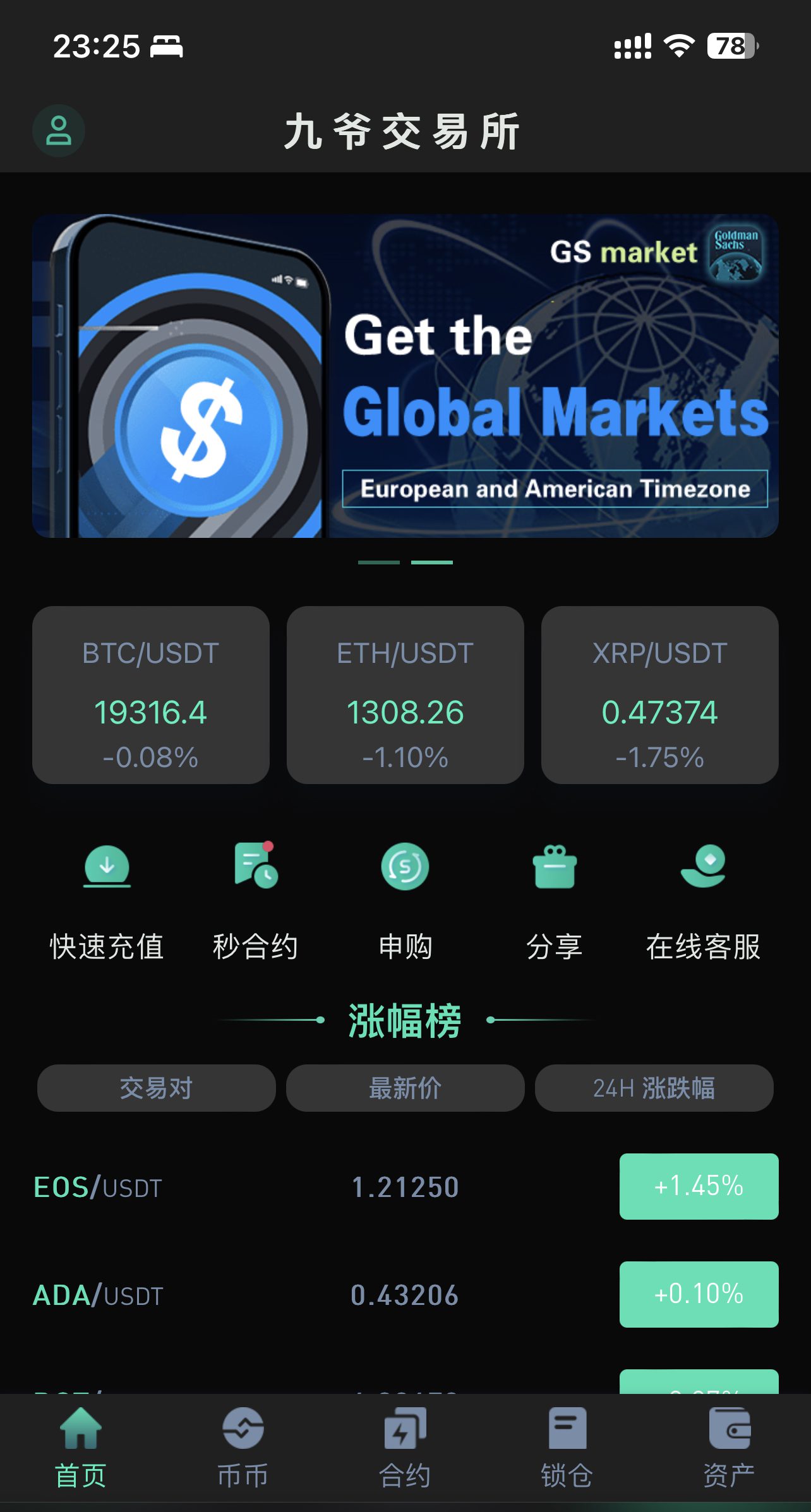Viewport: 811px width, 1512px height.
Task: Open the GS market Global Markets banner
Action: click(x=405, y=376)
